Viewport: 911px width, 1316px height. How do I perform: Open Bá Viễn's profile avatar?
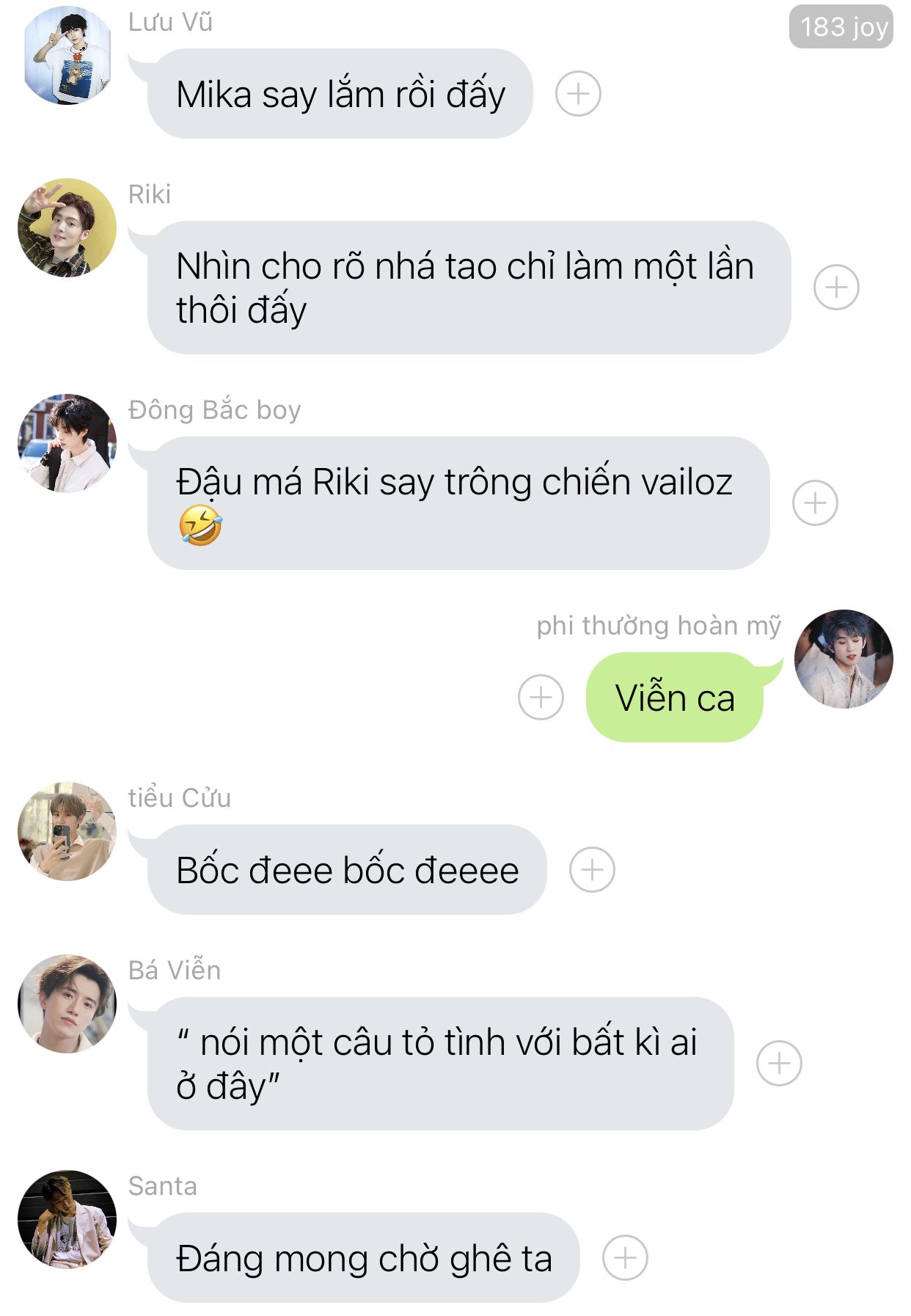[67, 1004]
